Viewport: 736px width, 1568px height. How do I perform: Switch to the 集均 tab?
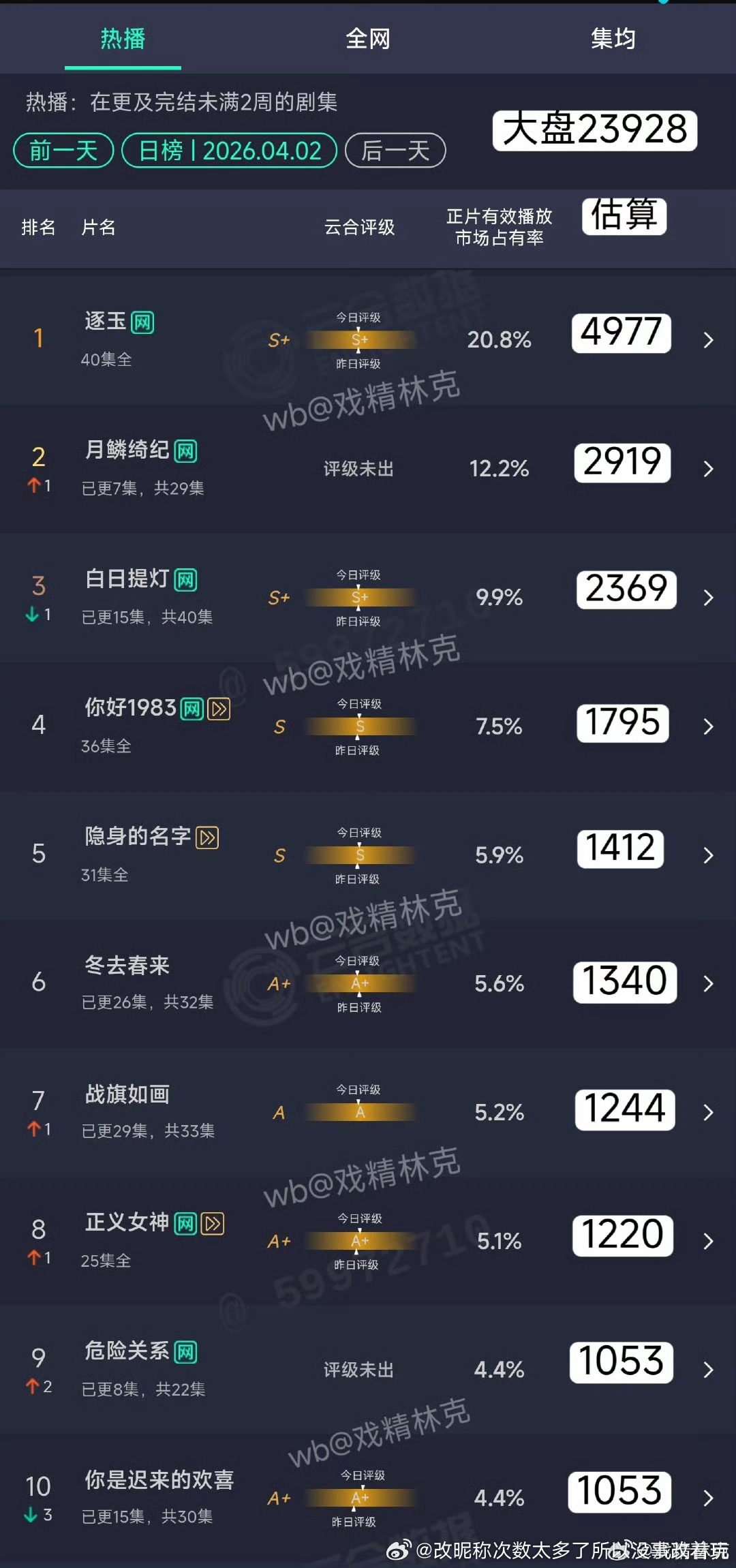(x=613, y=39)
